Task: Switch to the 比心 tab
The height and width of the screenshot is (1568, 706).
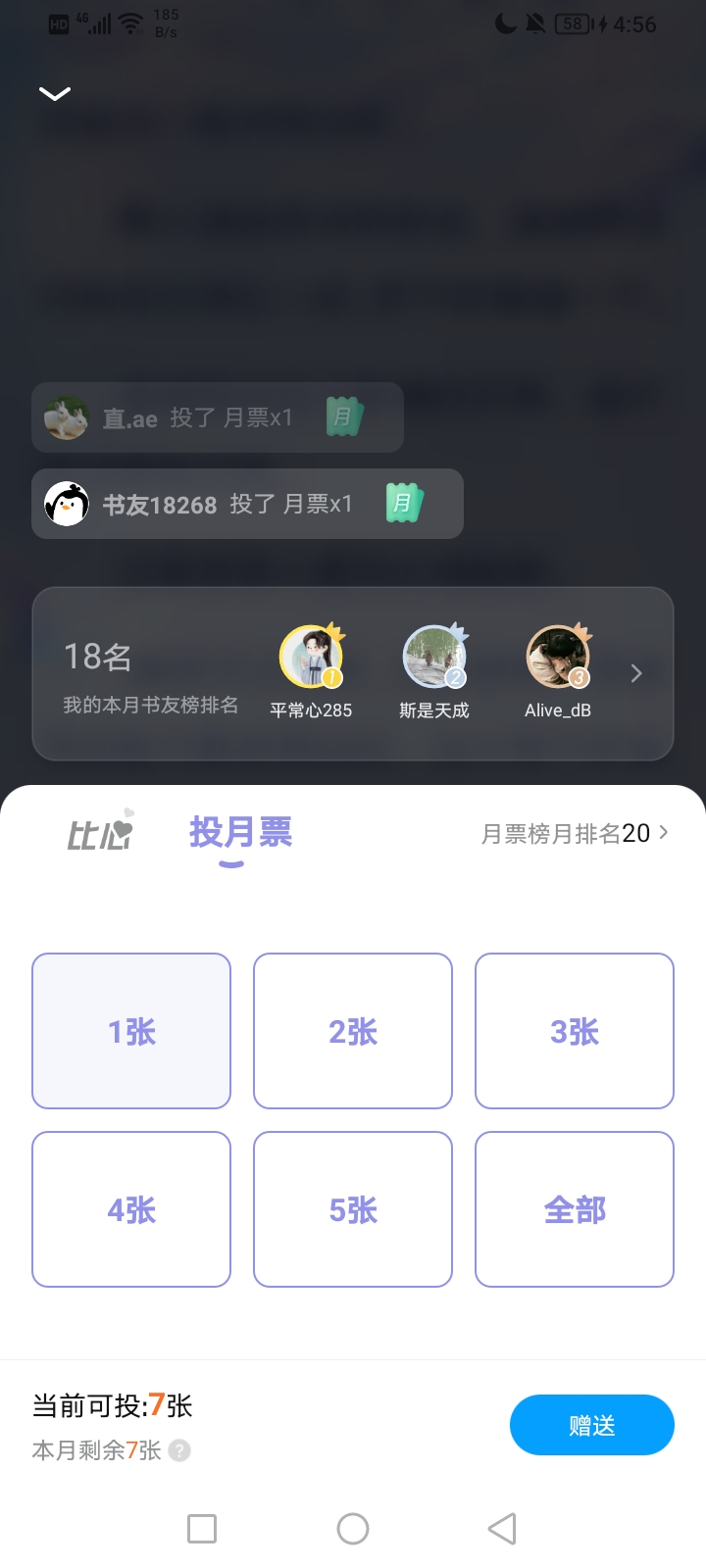Action: click(x=100, y=832)
